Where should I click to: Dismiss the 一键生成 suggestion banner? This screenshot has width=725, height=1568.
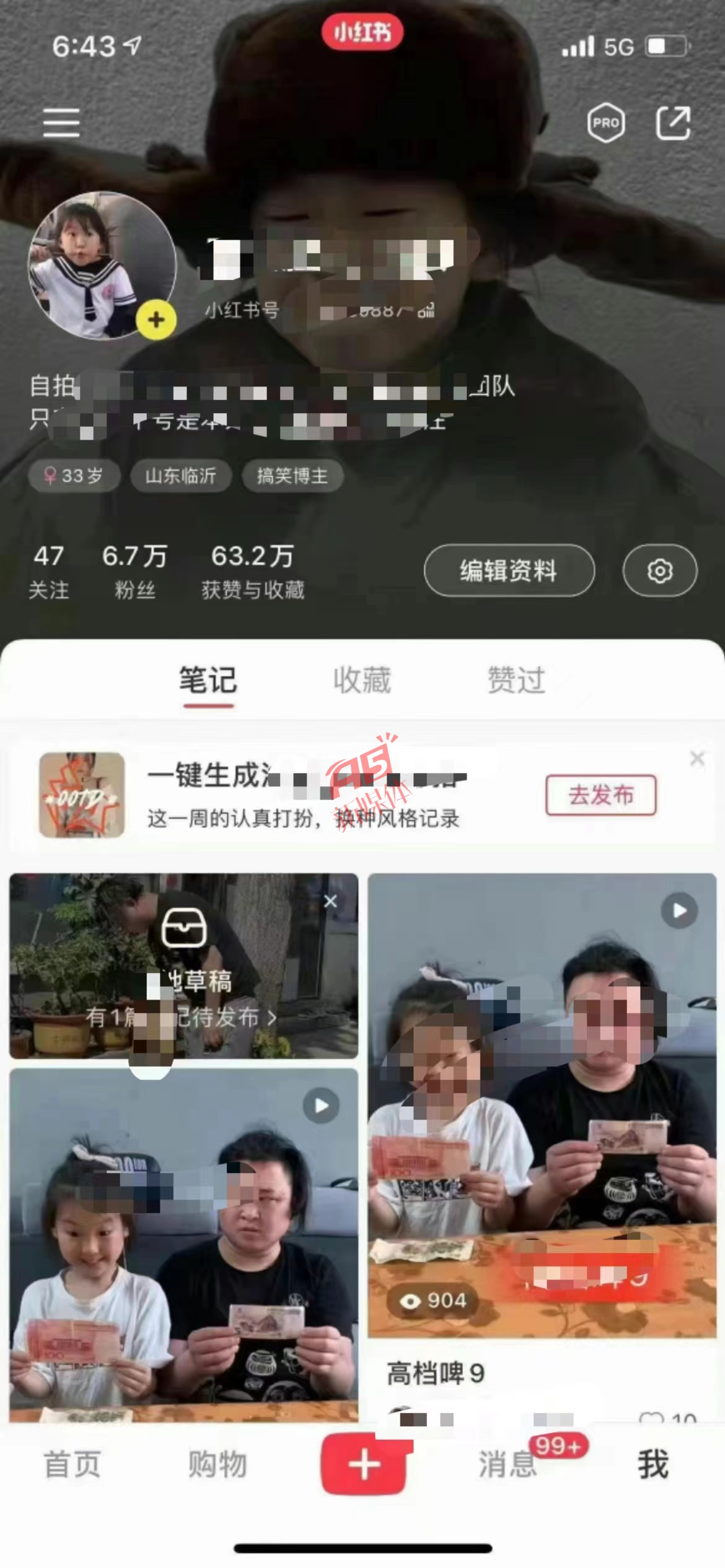click(x=697, y=758)
